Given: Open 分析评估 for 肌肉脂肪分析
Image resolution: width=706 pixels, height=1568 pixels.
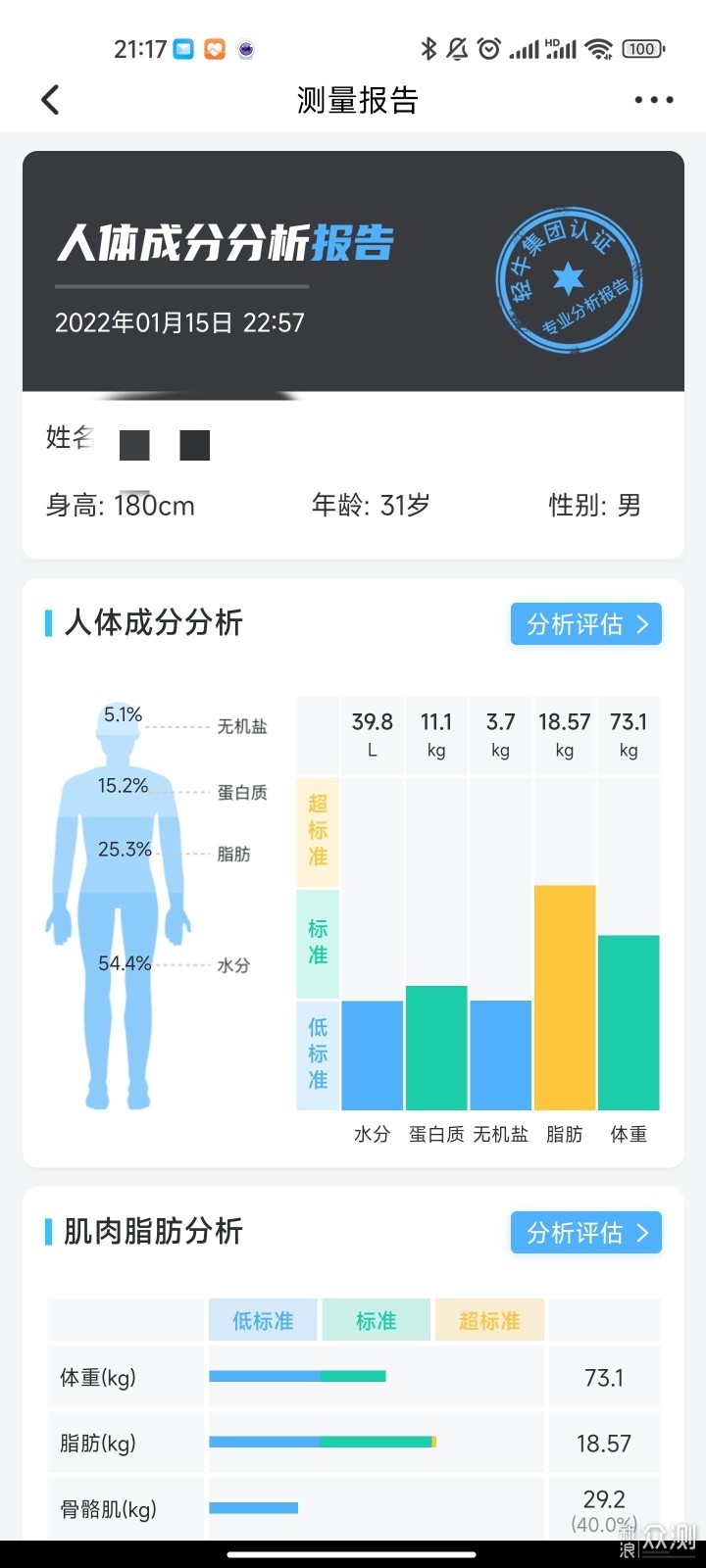Looking at the screenshot, I should (x=585, y=1233).
